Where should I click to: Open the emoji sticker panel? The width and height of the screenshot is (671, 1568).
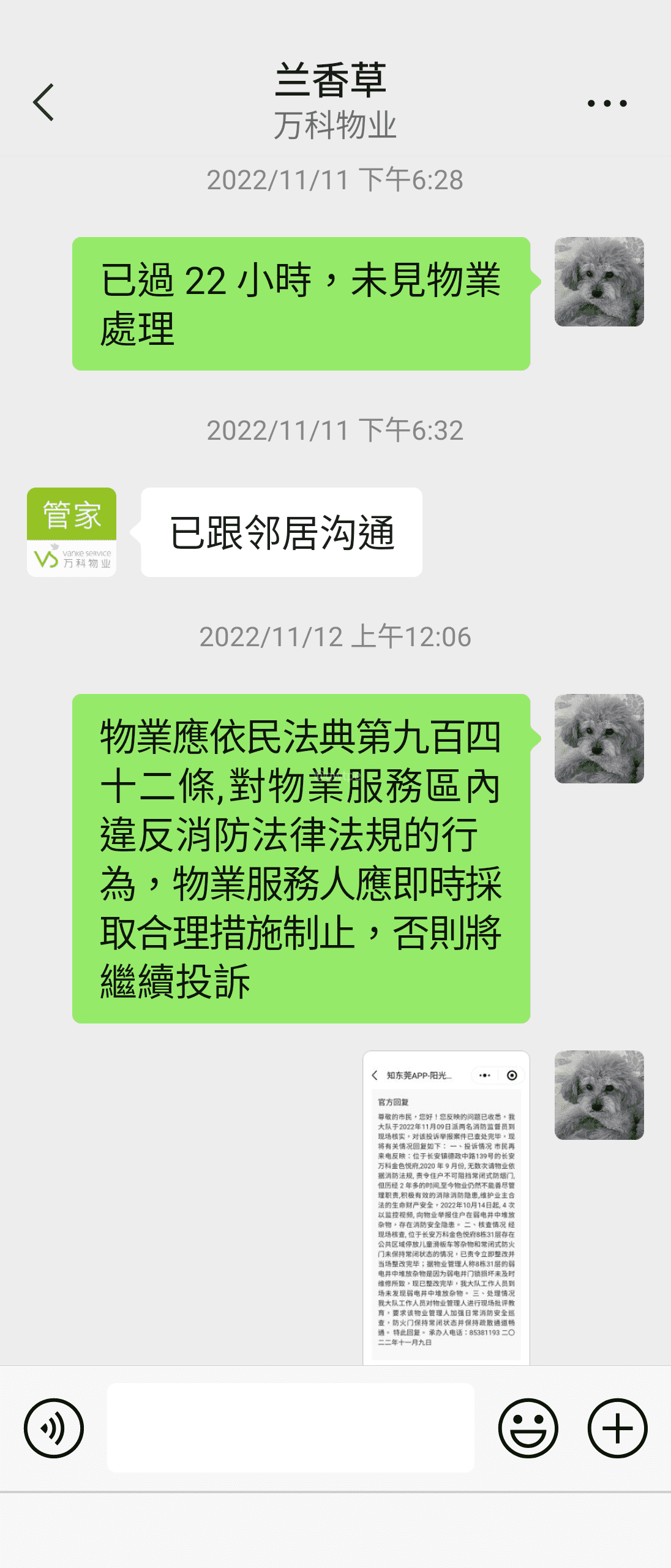(528, 1428)
